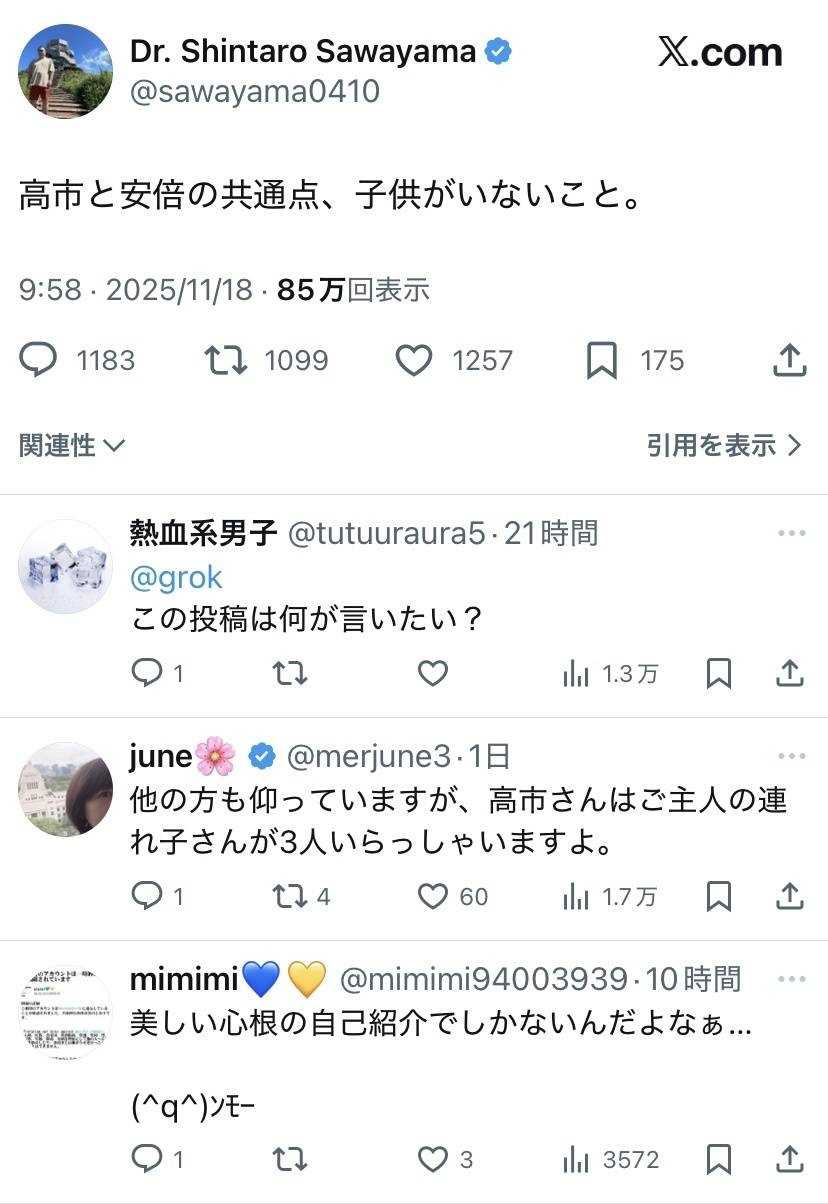Open Dr. Shintaro Sawayama's profile picture
The width and height of the screenshot is (828, 1204).
[66, 71]
